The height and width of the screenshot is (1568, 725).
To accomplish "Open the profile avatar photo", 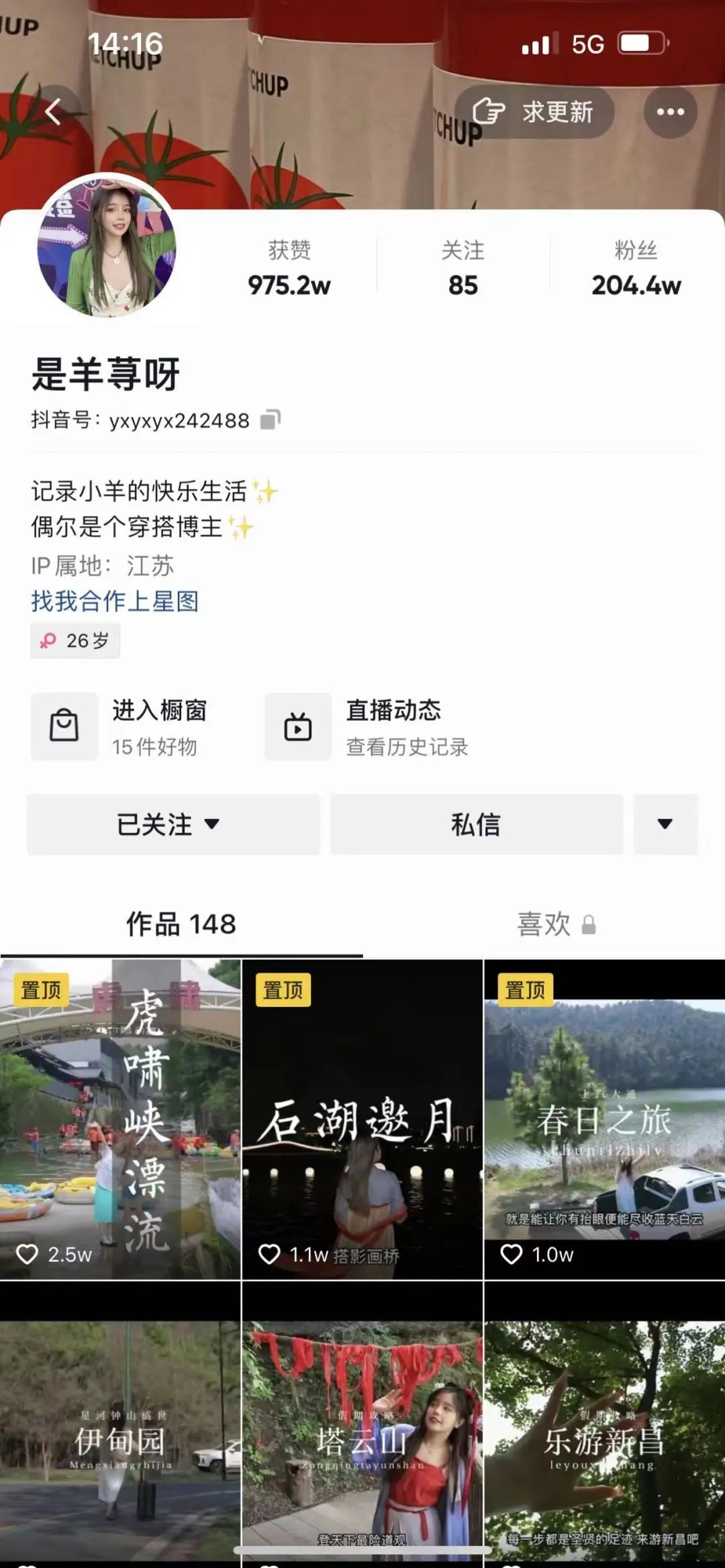I will tap(107, 246).
